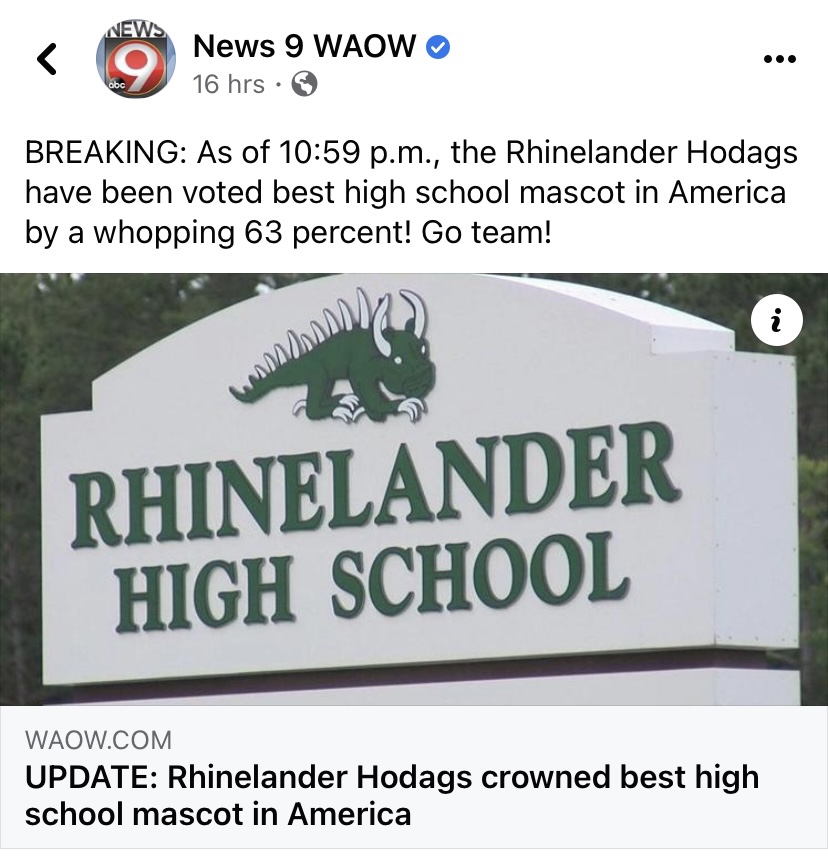828x863 pixels.
Task: Show link info via the i icon
Action: 777,322
